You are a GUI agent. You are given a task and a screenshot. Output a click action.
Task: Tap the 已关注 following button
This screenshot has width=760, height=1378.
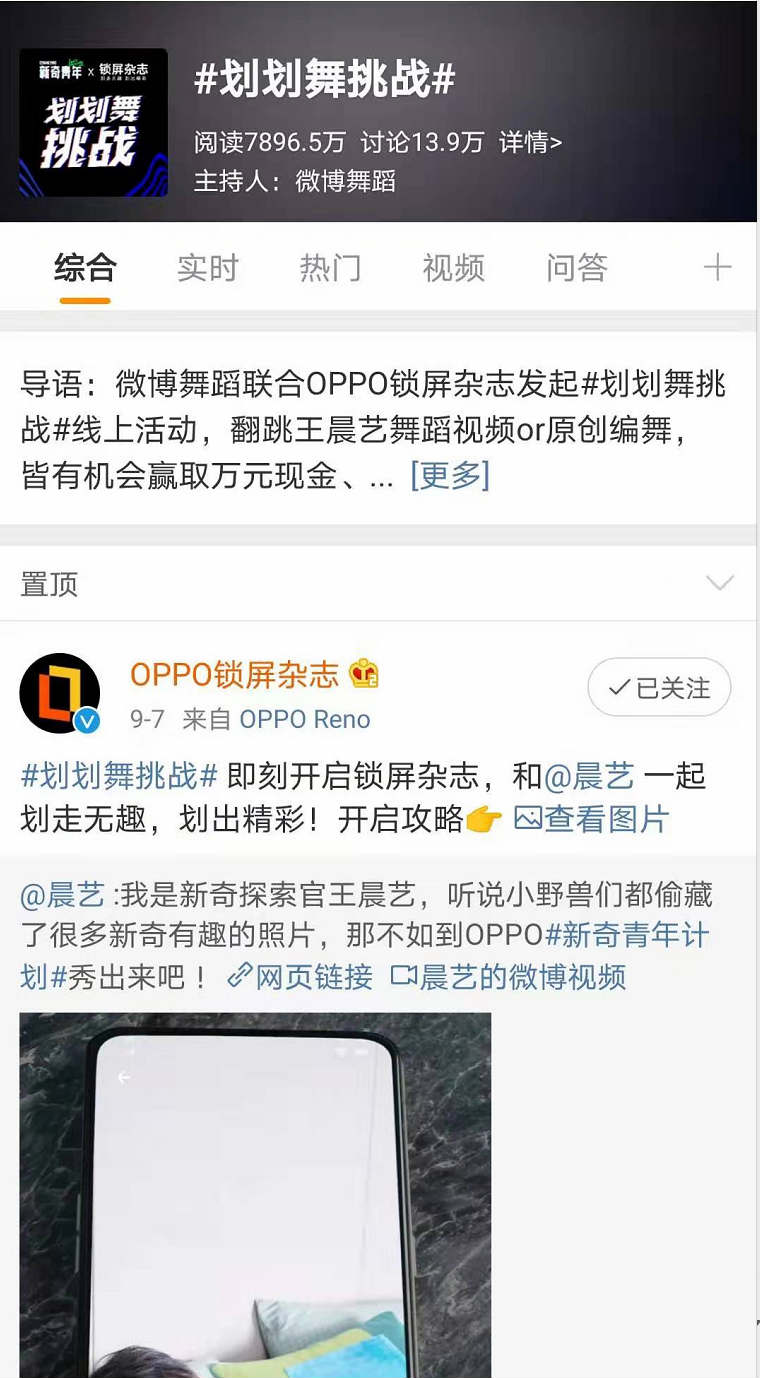tap(659, 688)
